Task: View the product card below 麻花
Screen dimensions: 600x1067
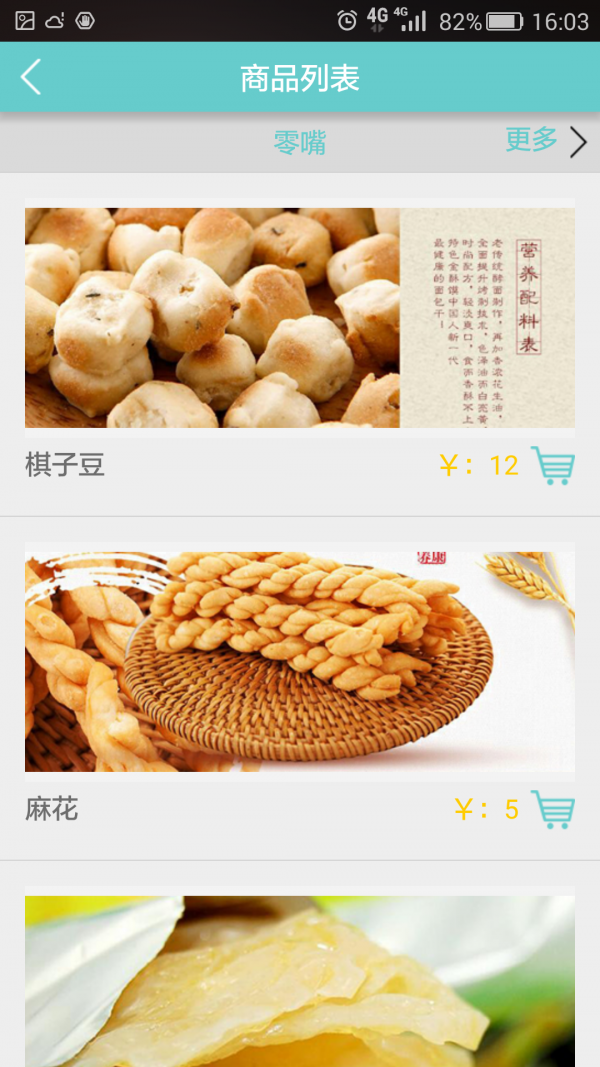Action: [x=299, y=980]
